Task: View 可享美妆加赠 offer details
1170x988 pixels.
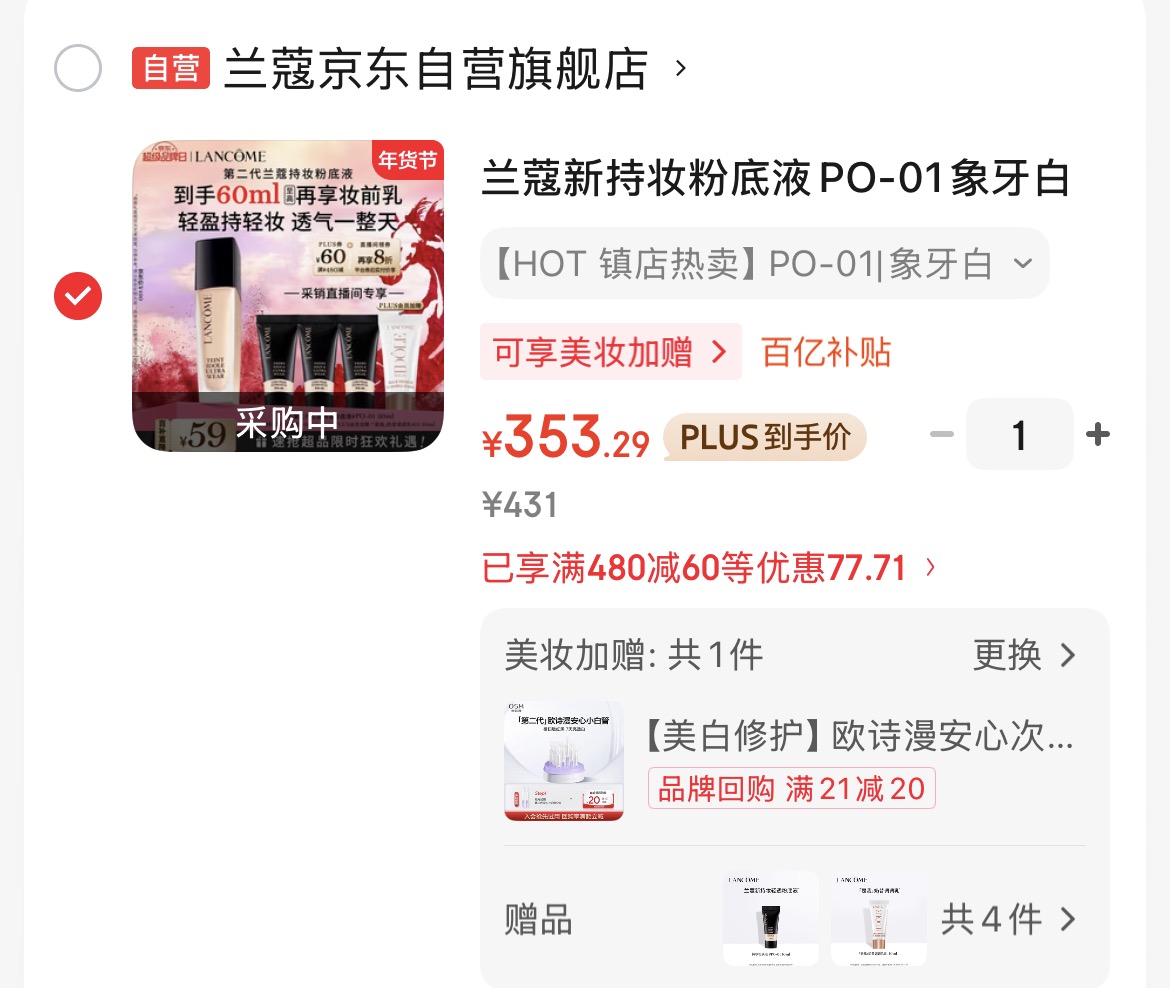Action: (610, 352)
